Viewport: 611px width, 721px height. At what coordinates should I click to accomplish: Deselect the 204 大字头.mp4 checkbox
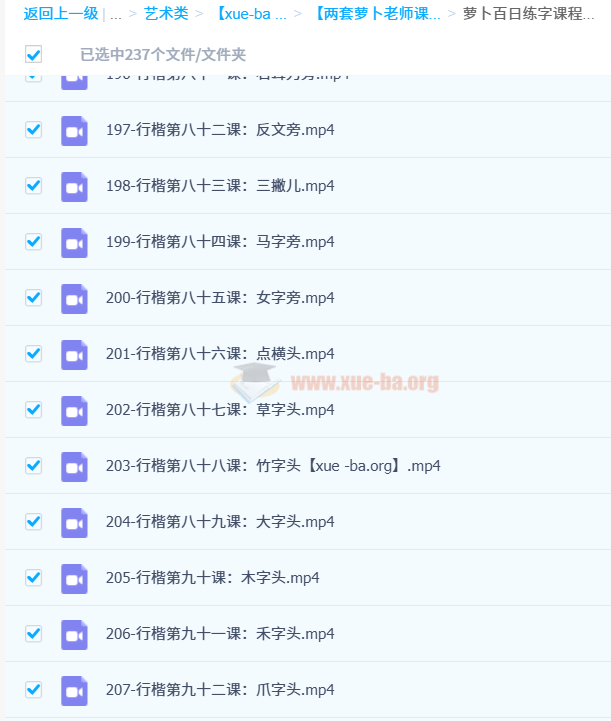pyautogui.click(x=33, y=522)
